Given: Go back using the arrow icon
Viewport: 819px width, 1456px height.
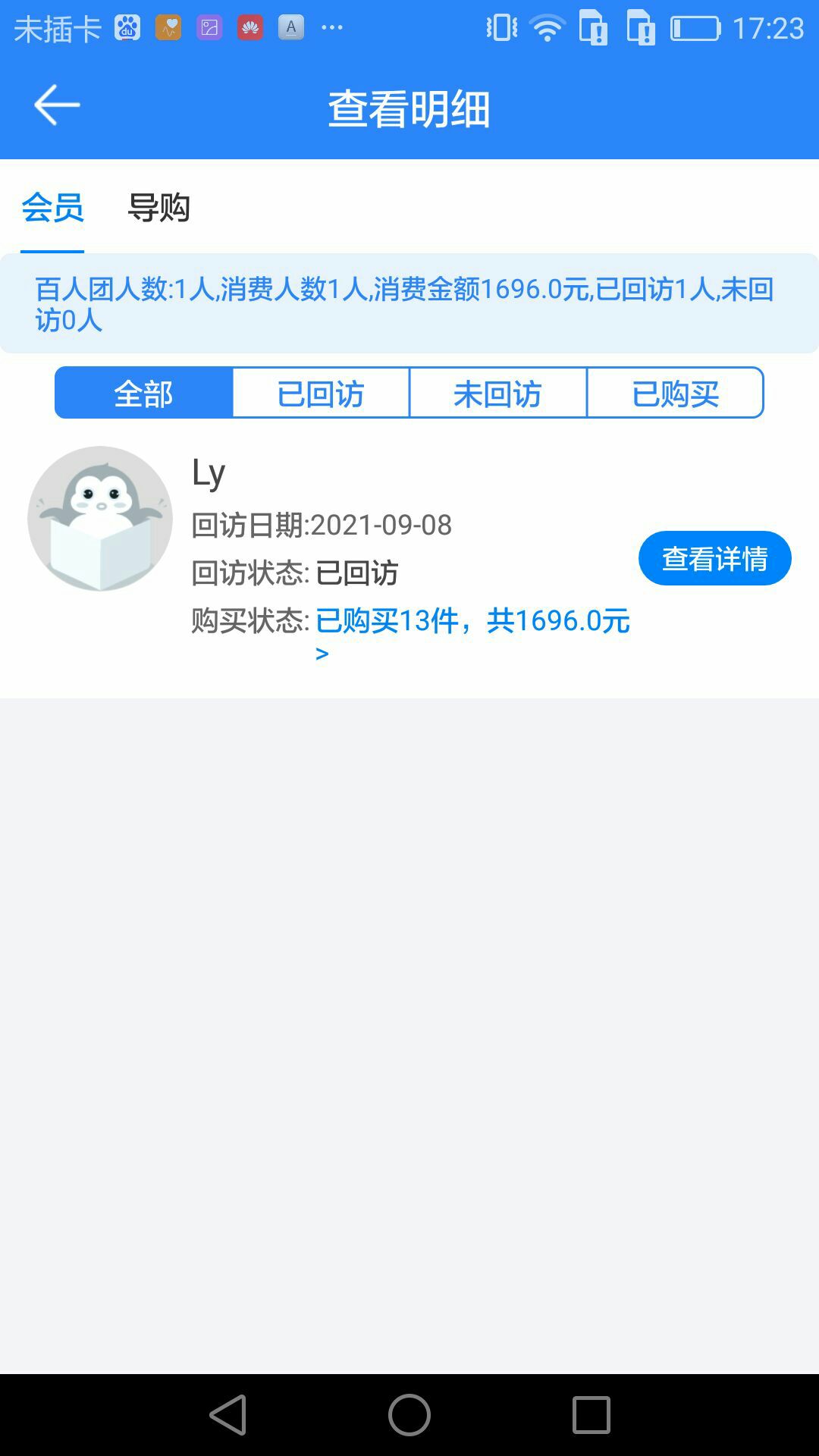Looking at the screenshot, I should click(57, 105).
